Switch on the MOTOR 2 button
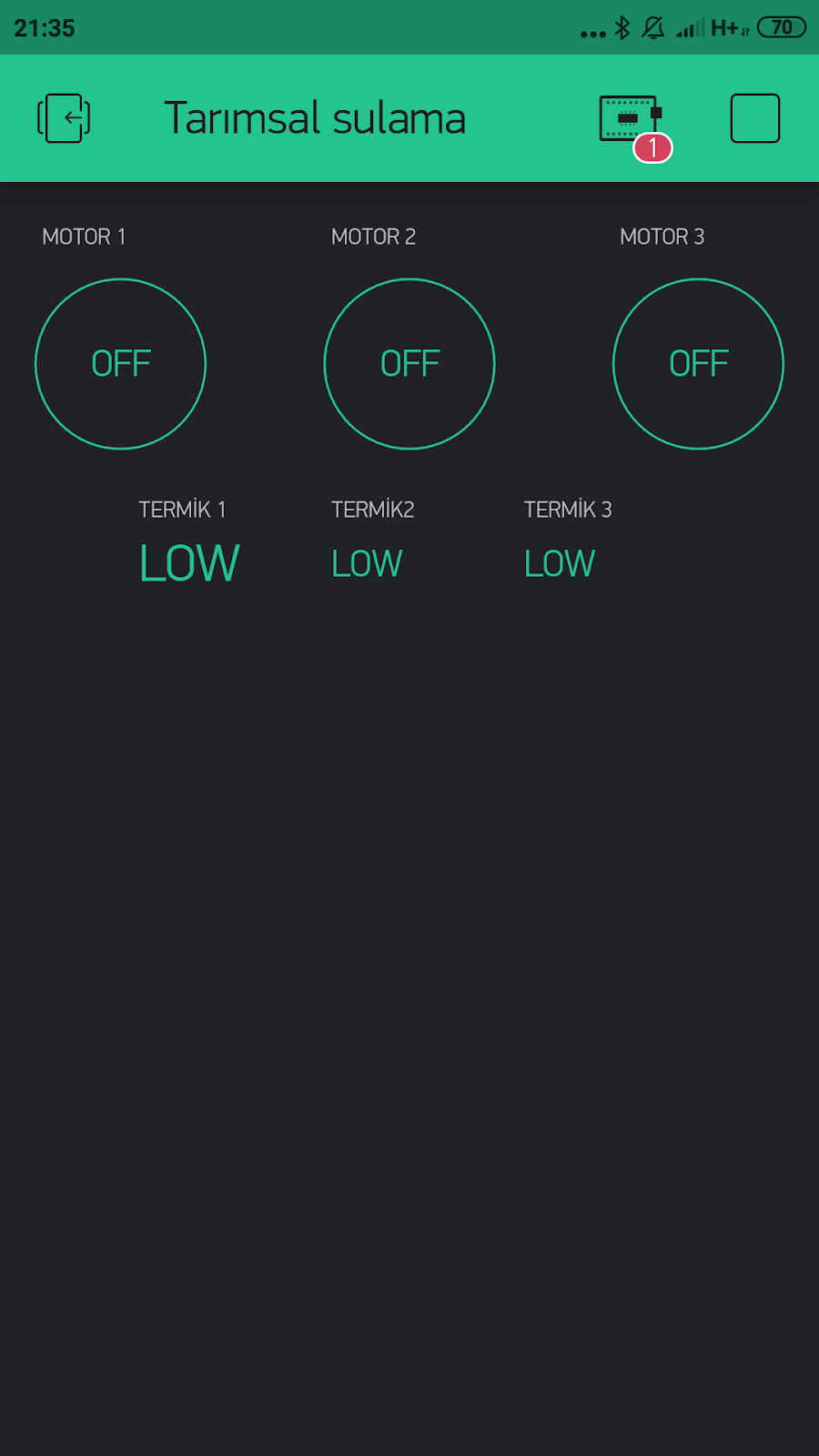This screenshot has width=819, height=1456. (409, 364)
